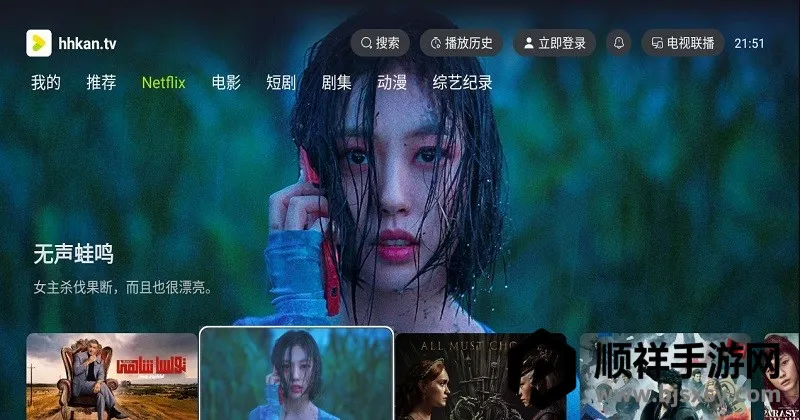This screenshot has height=420, width=800.
Task: Switch to the 综艺纪录 tab
Action: click(x=462, y=83)
